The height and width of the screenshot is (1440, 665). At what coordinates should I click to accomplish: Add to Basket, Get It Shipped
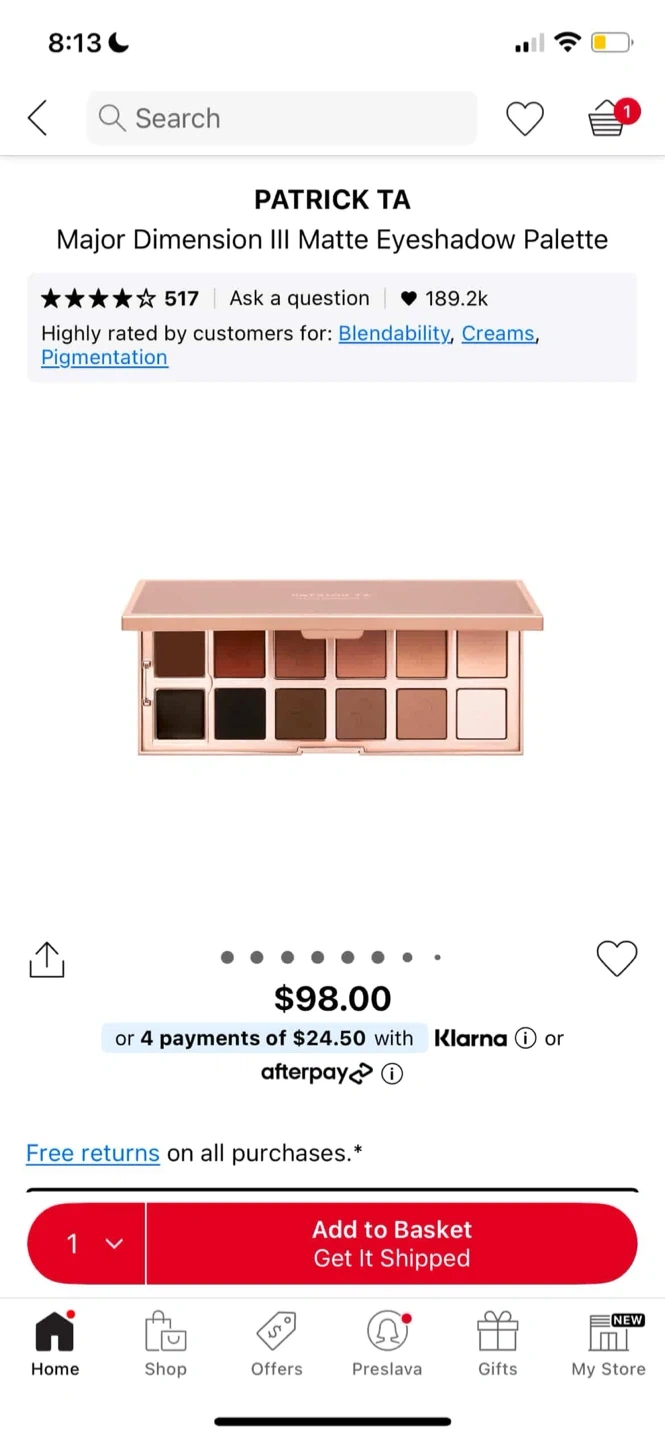tap(391, 1243)
